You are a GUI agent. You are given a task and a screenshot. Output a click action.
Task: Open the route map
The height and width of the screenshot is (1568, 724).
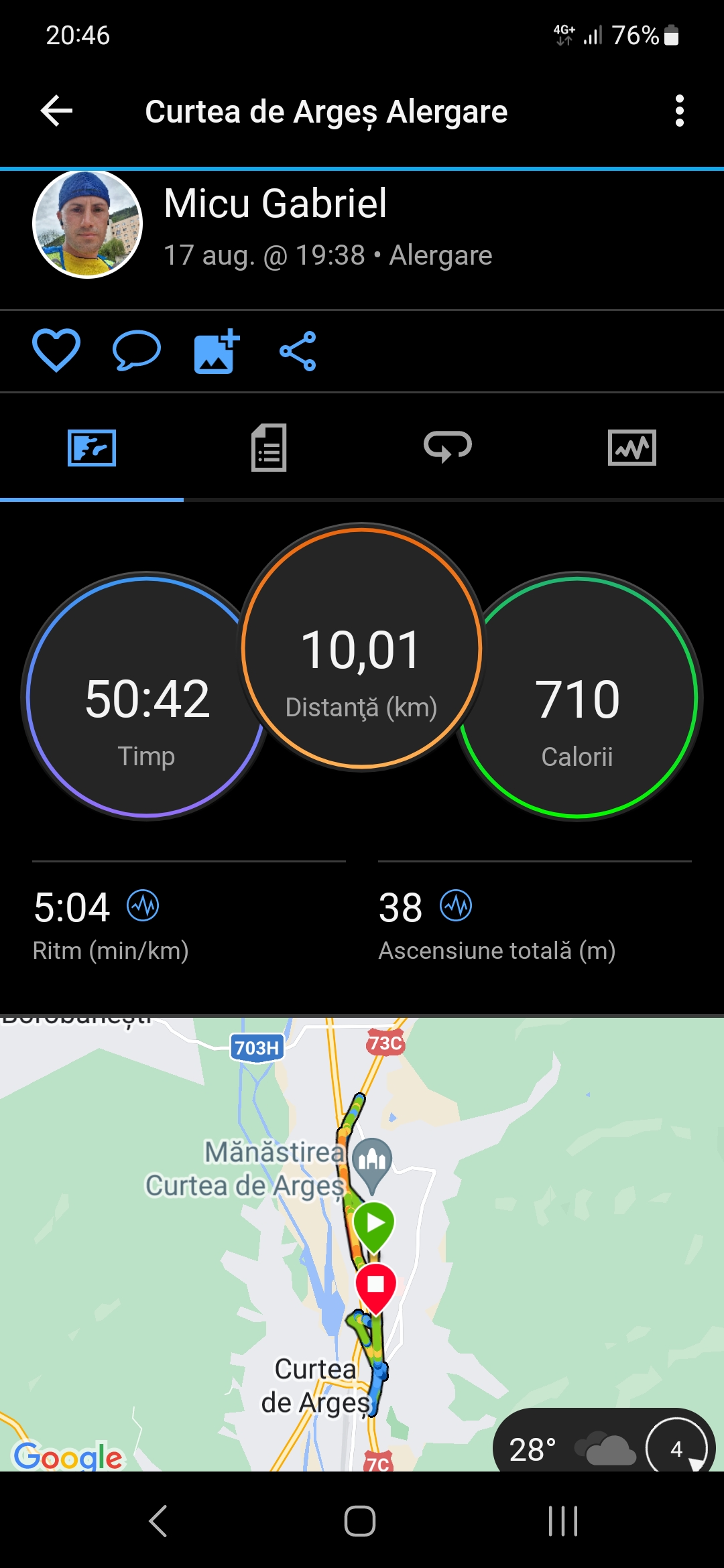(362, 1240)
